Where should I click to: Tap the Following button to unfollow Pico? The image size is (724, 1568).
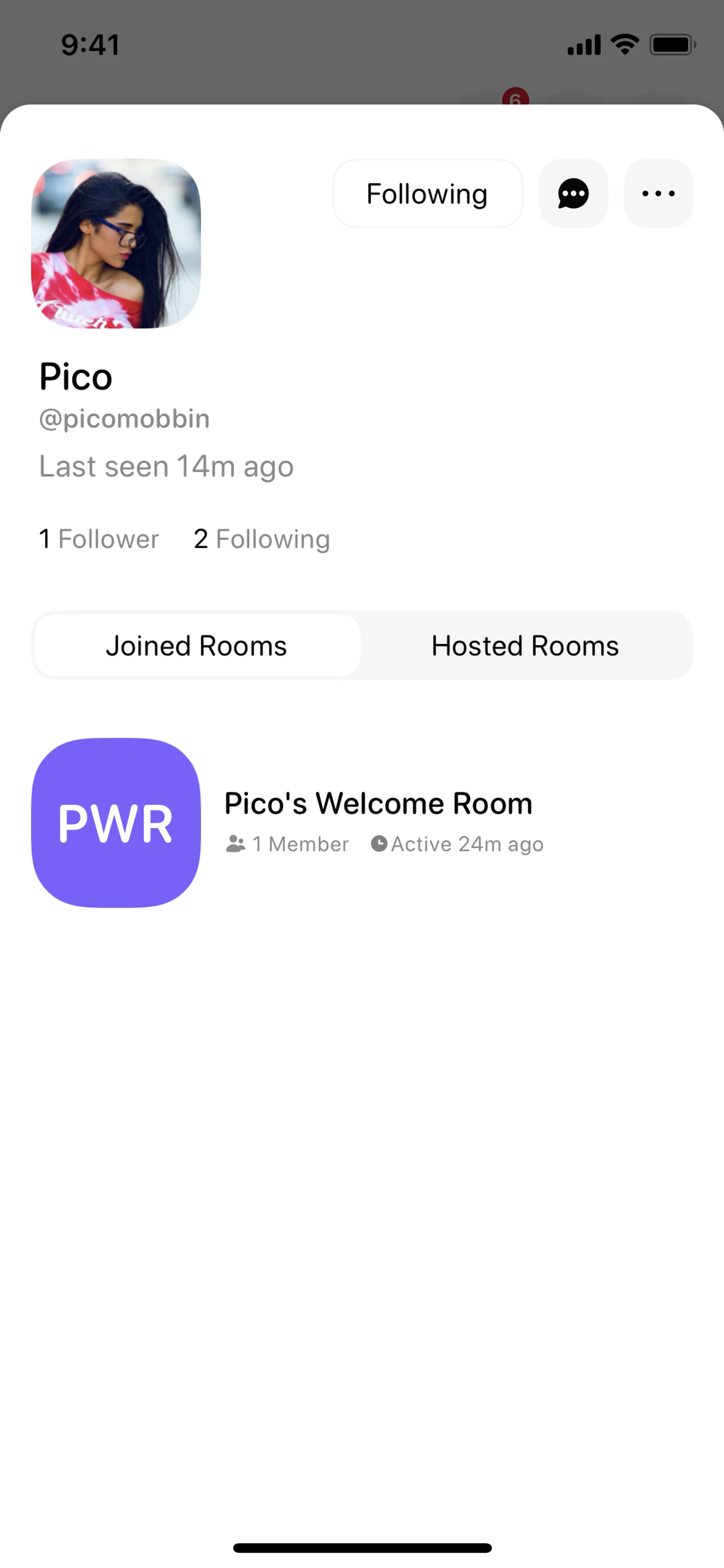[427, 194]
